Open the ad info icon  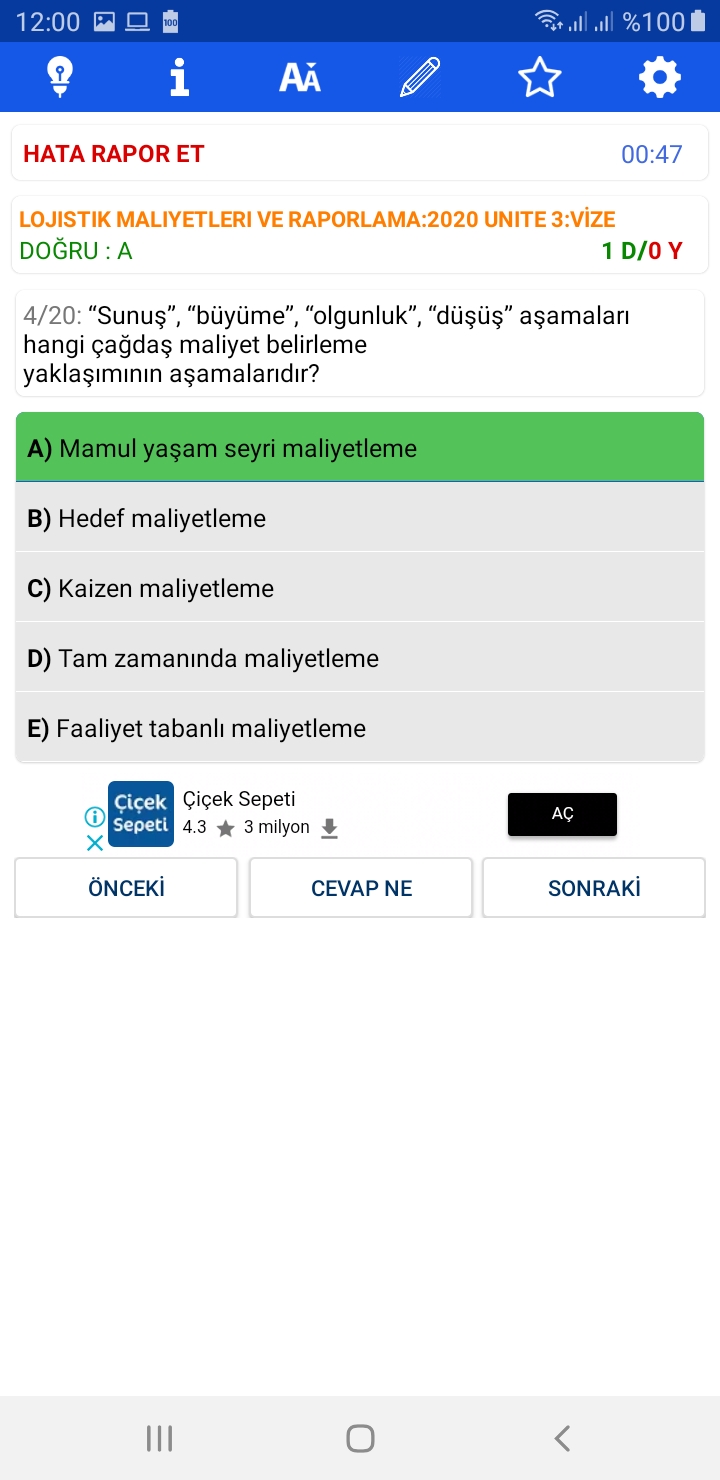click(x=95, y=818)
